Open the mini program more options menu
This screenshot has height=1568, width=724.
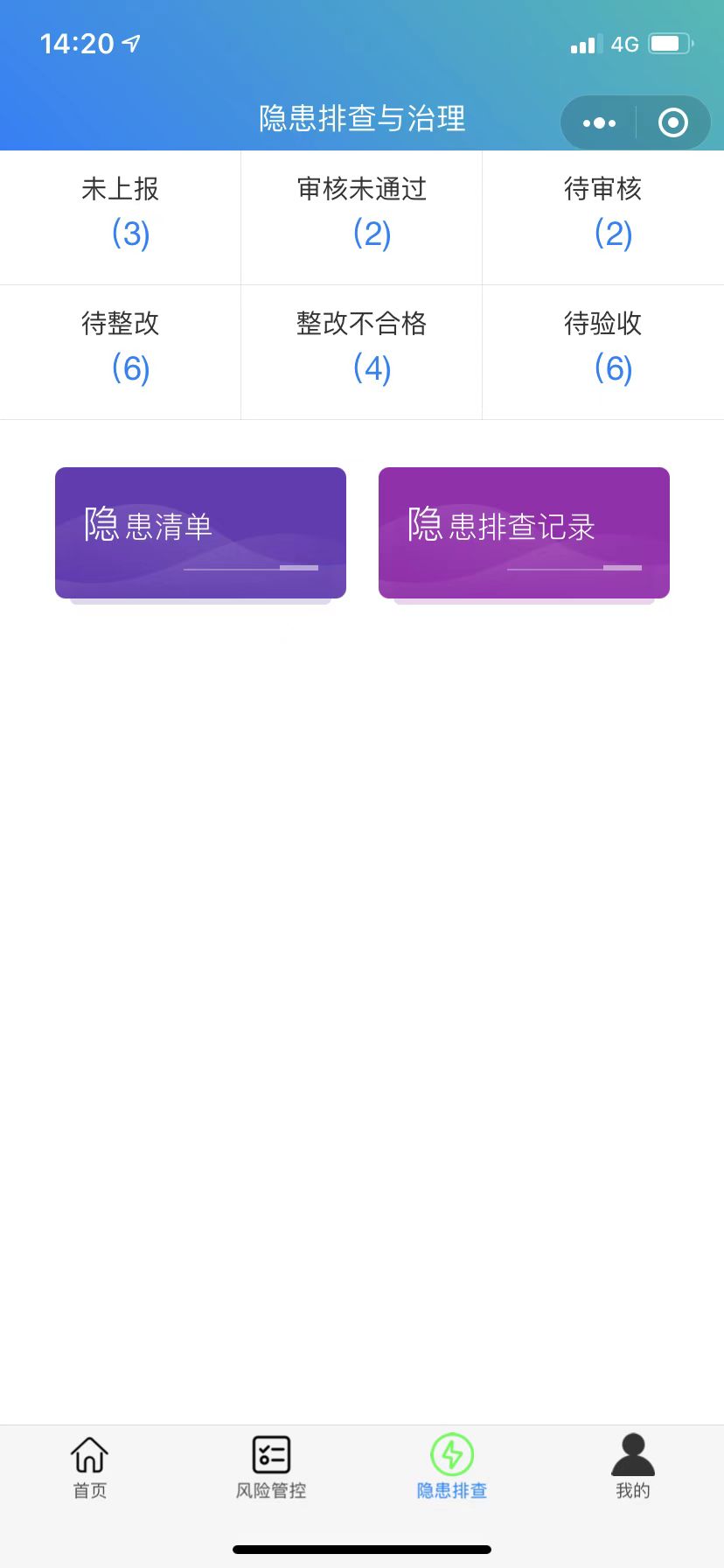pyautogui.click(x=599, y=123)
